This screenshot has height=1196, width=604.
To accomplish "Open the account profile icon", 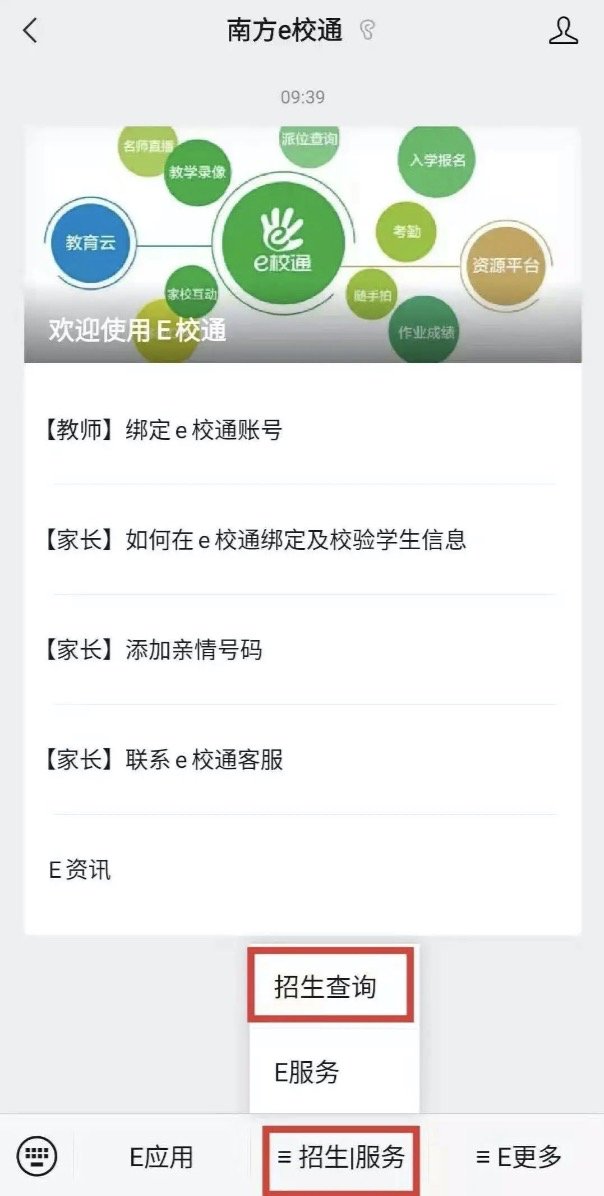I will pyautogui.click(x=564, y=31).
